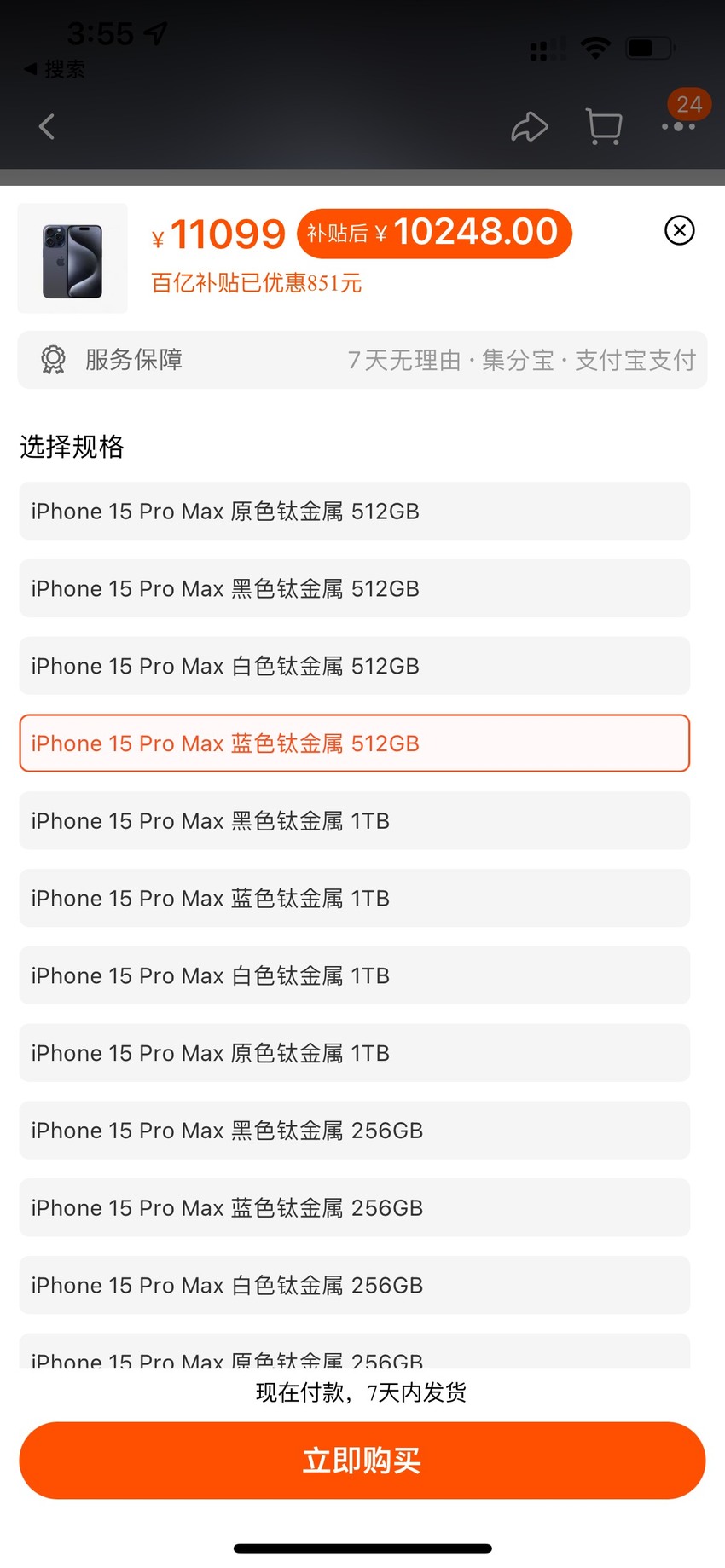Close the specification selection sheet

click(680, 230)
